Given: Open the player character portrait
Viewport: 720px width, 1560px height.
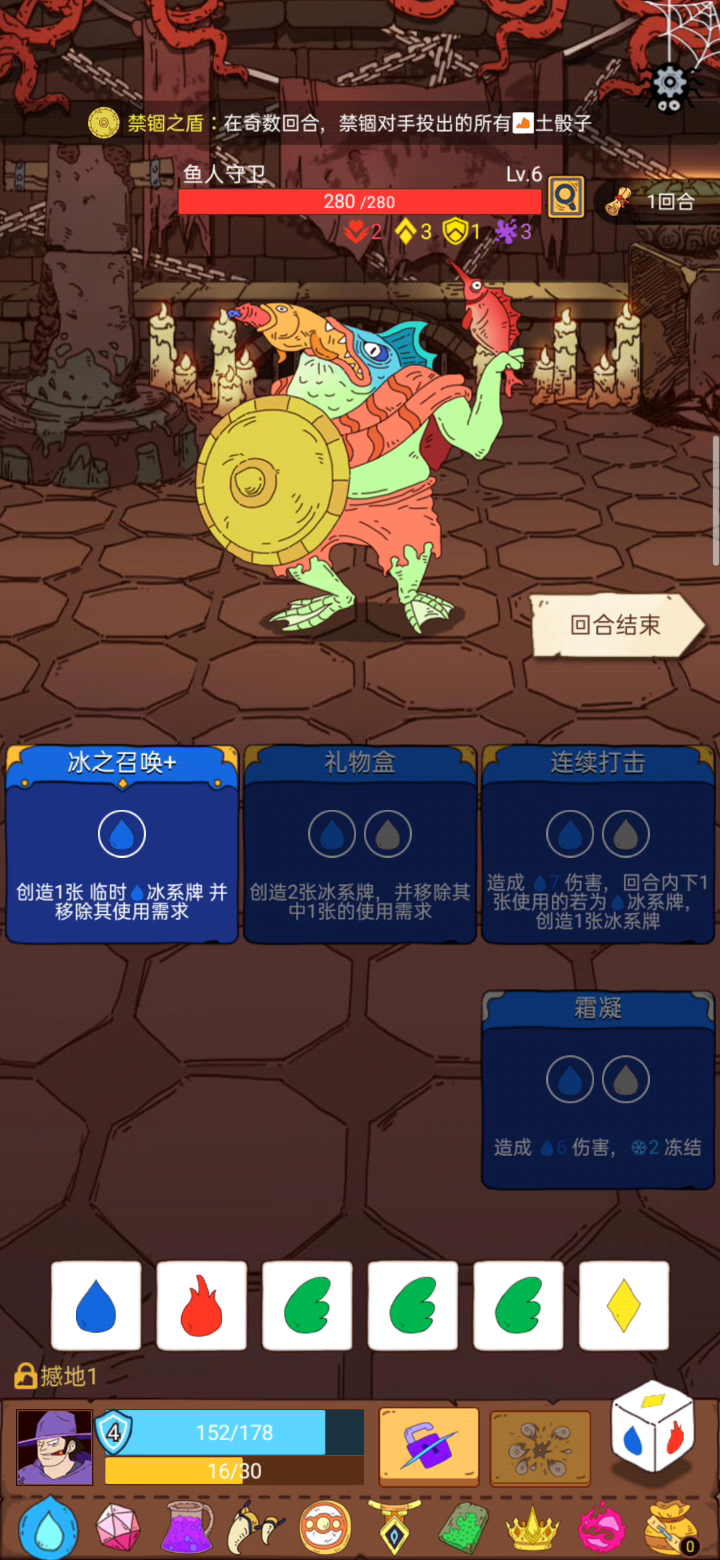Looking at the screenshot, I should 54,1447.
